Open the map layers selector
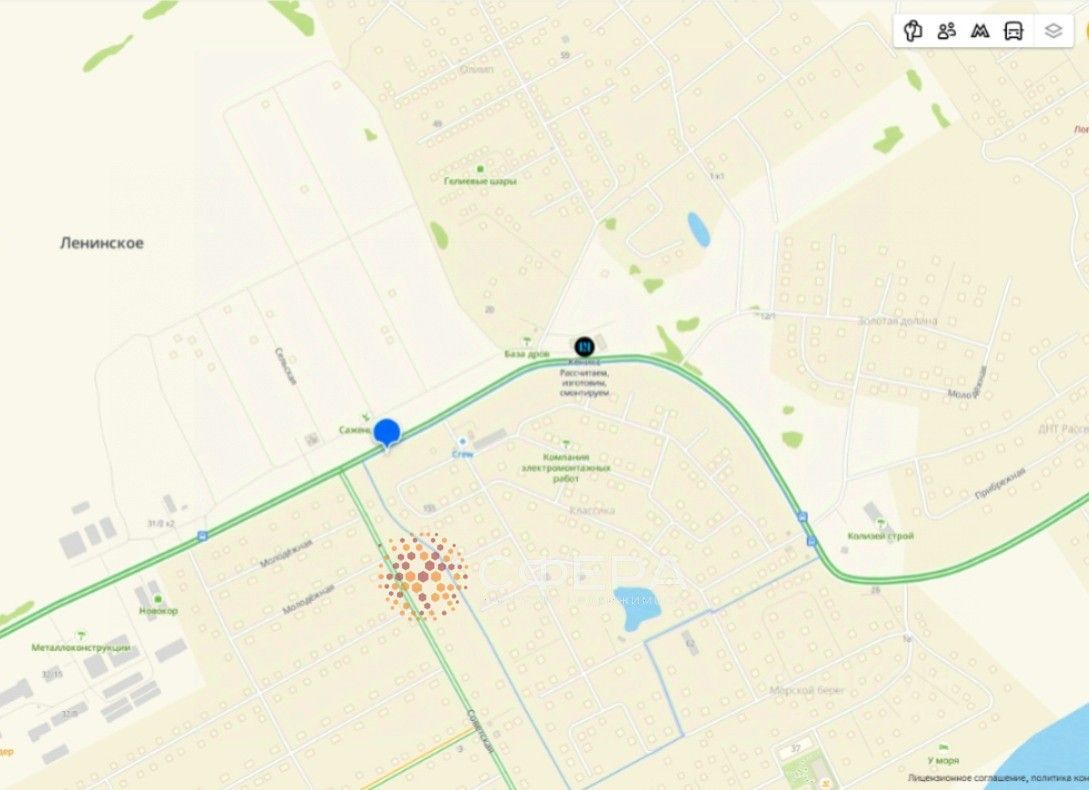 click(1052, 31)
